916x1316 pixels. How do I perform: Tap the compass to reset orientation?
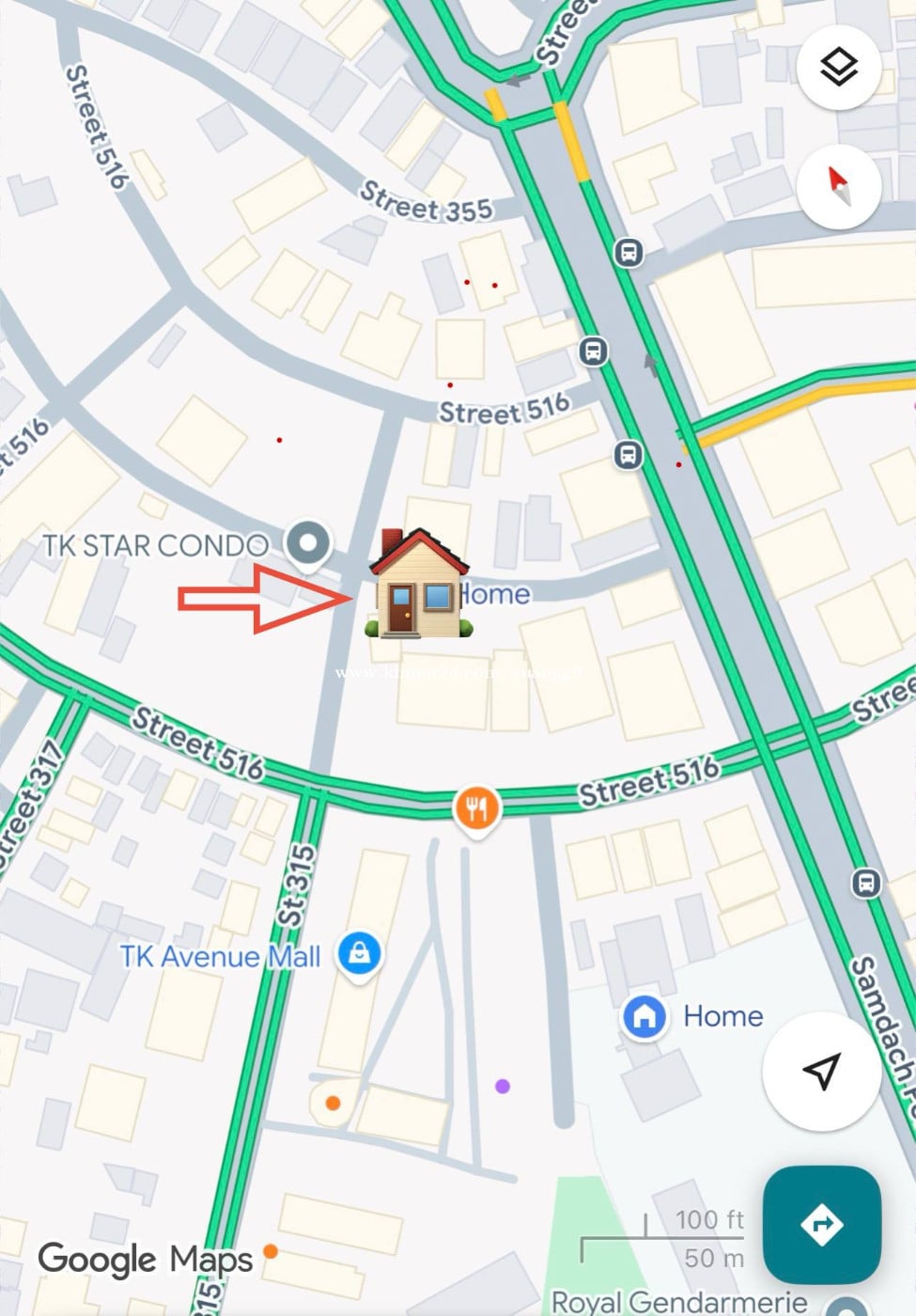point(838,186)
